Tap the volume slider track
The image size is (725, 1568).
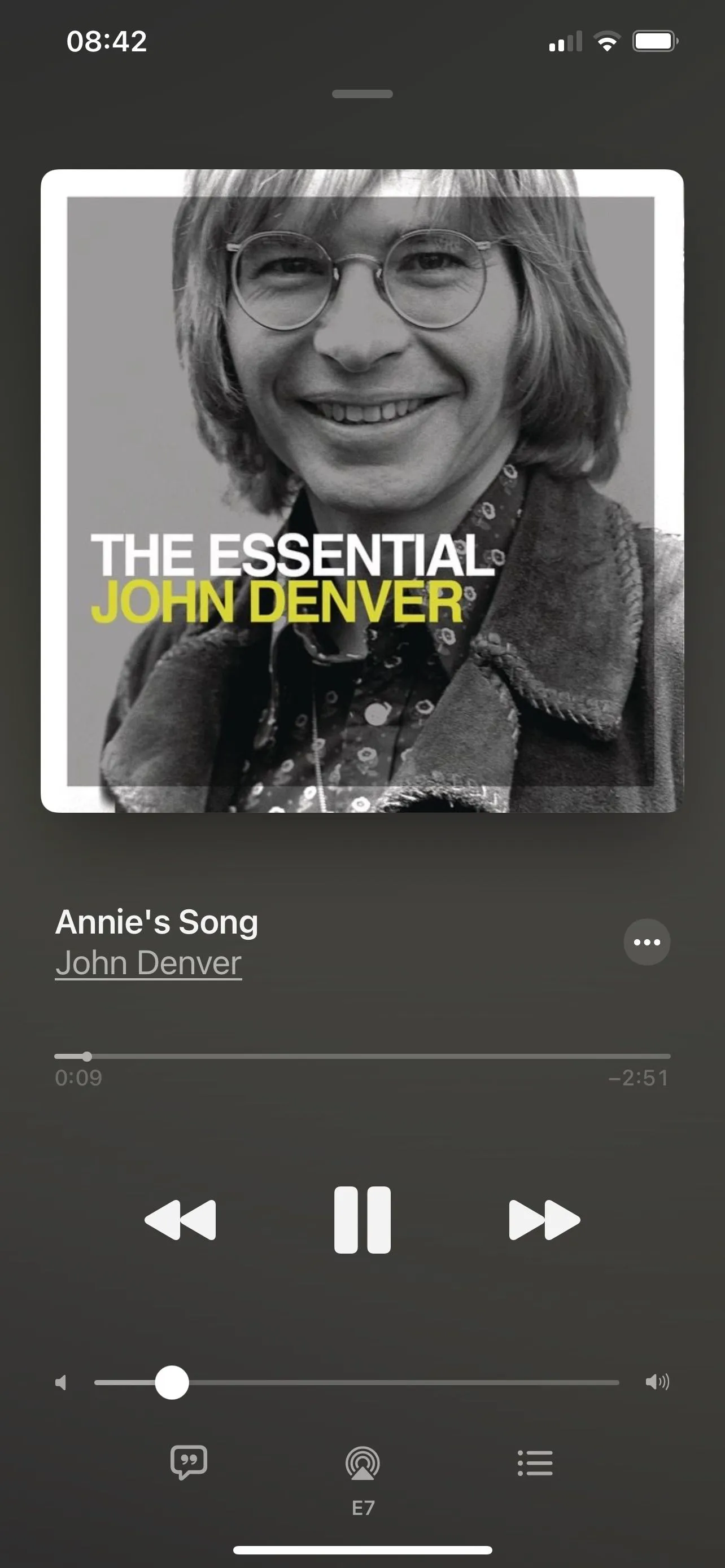tap(390, 1382)
